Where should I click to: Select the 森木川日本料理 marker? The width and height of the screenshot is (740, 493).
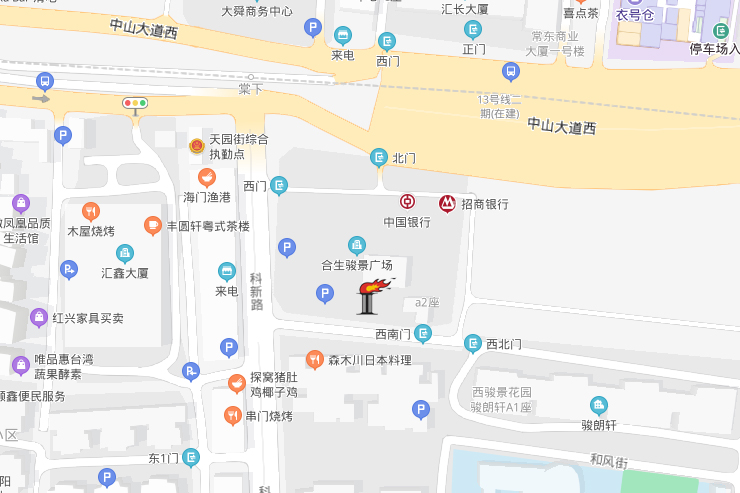(315, 359)
